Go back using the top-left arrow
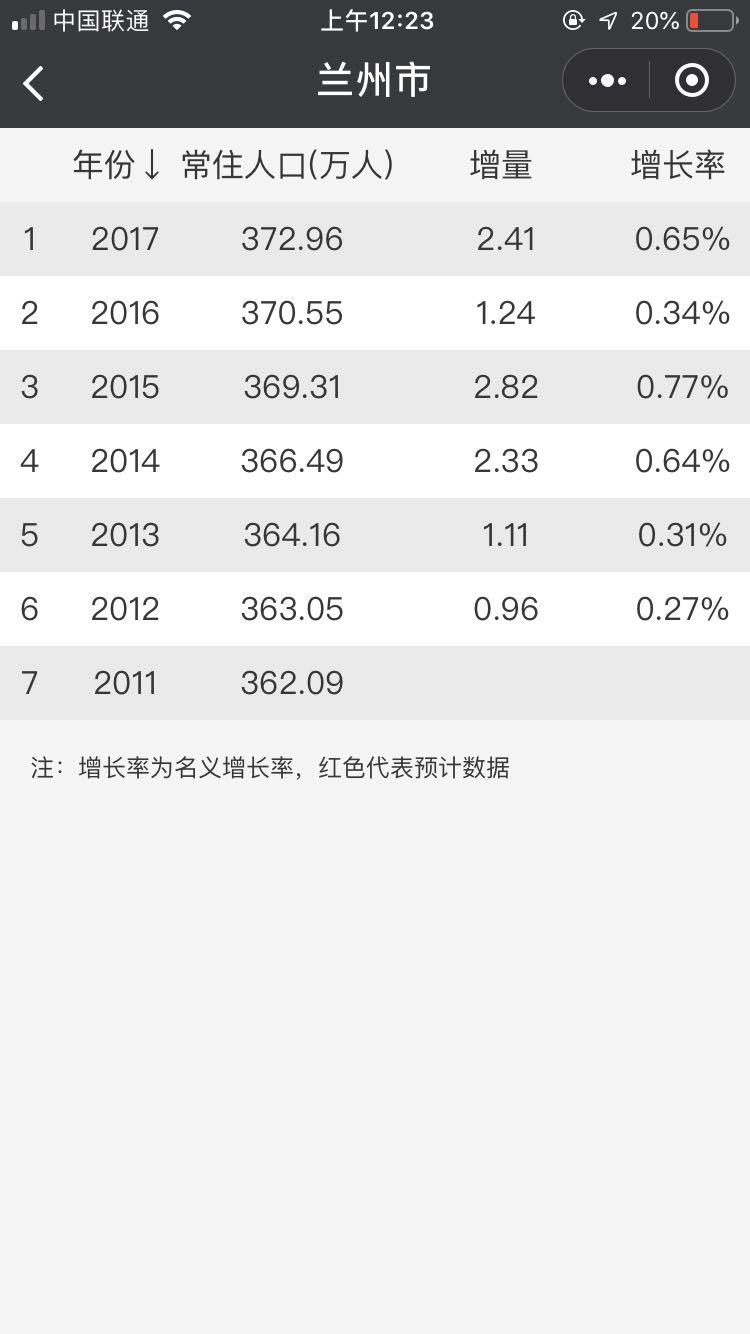The image size is (750, 1334). (34, 82)
